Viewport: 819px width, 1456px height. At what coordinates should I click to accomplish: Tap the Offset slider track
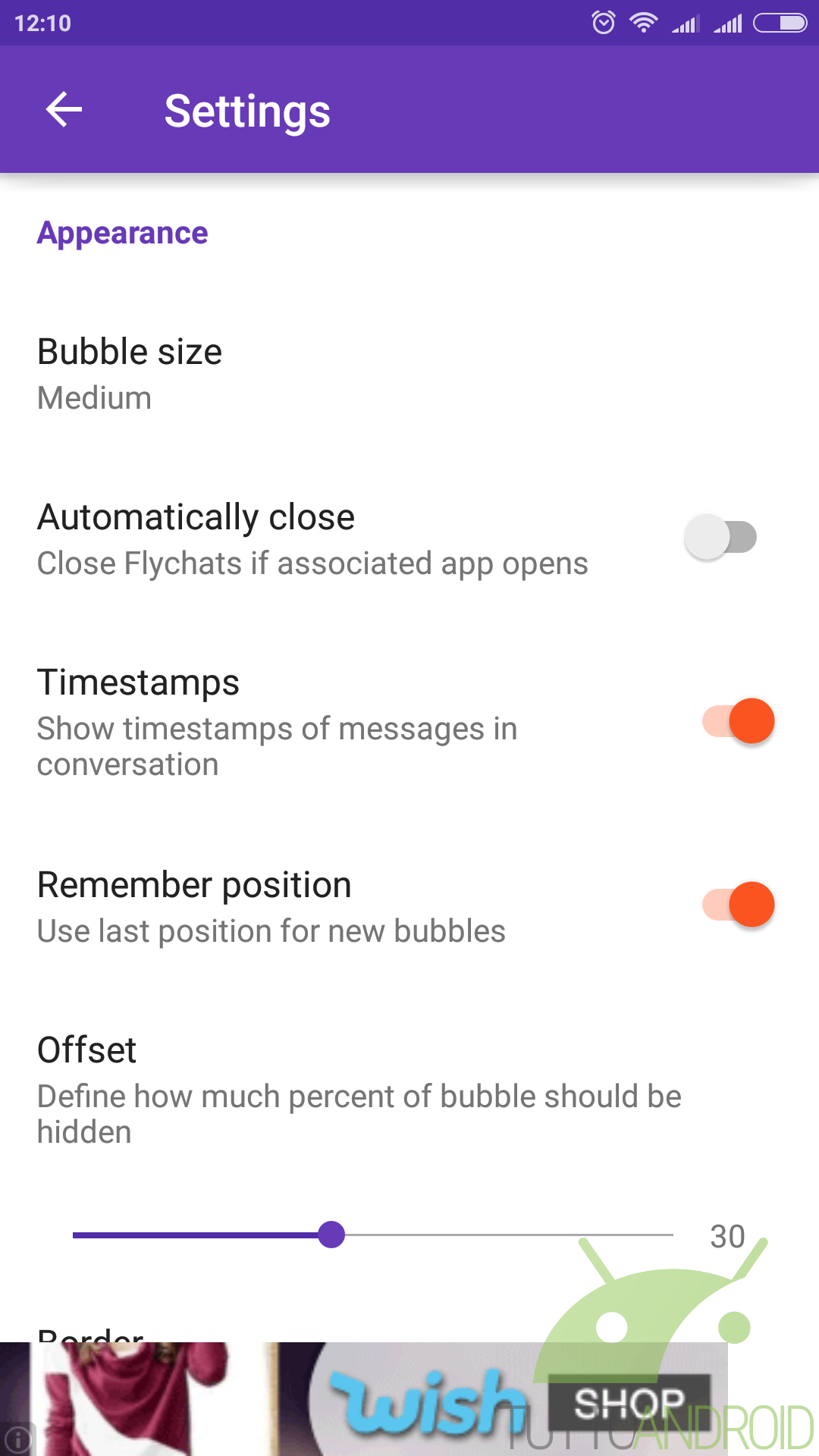click(372, 1235)
